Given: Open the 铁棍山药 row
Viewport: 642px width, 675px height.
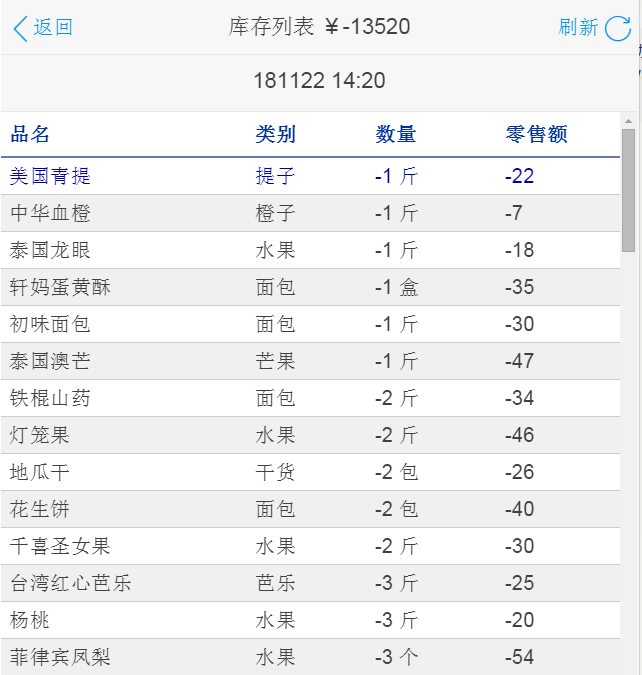Looking at the screenshot, I should pyautogui.click(x=50, y=398).
